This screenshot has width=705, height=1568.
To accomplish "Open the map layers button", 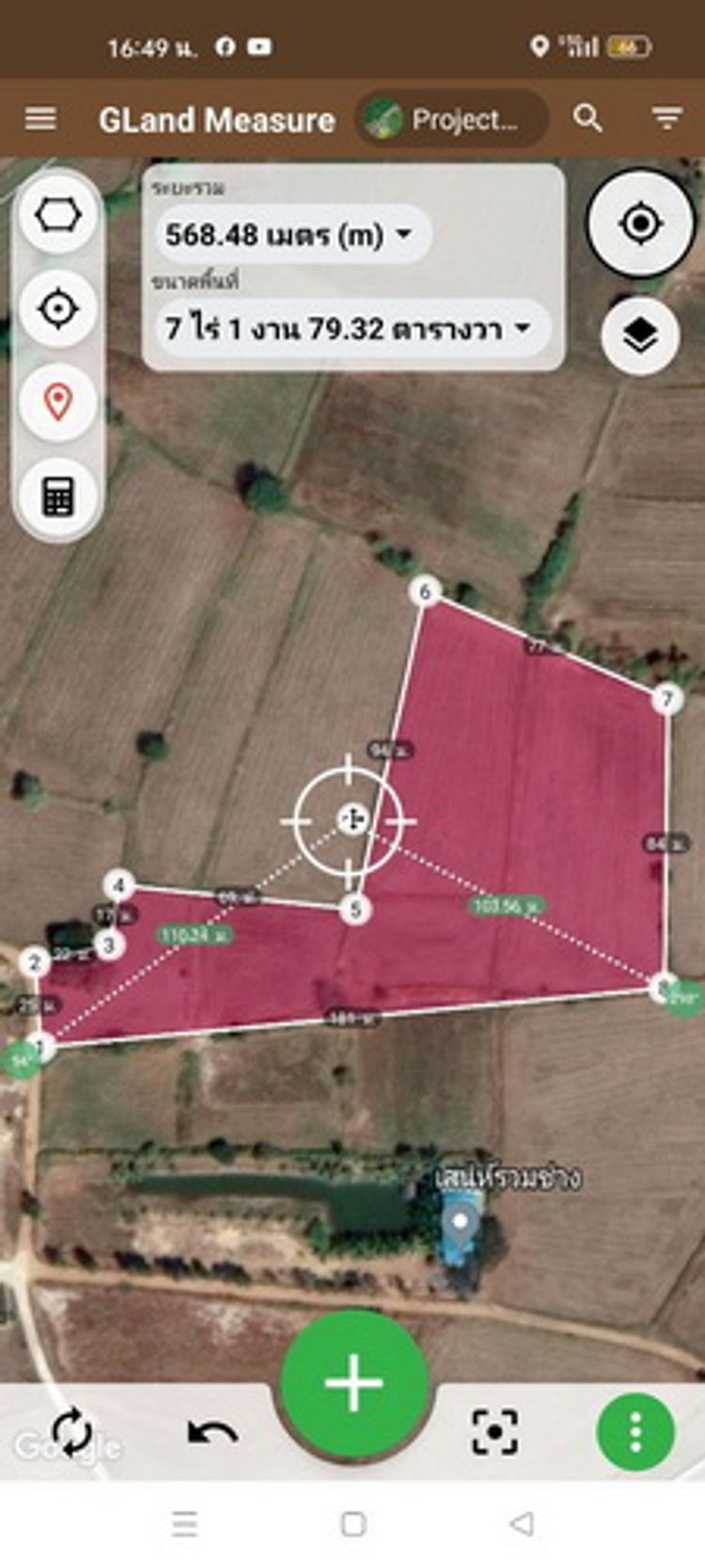I will [x=640, y=336].
